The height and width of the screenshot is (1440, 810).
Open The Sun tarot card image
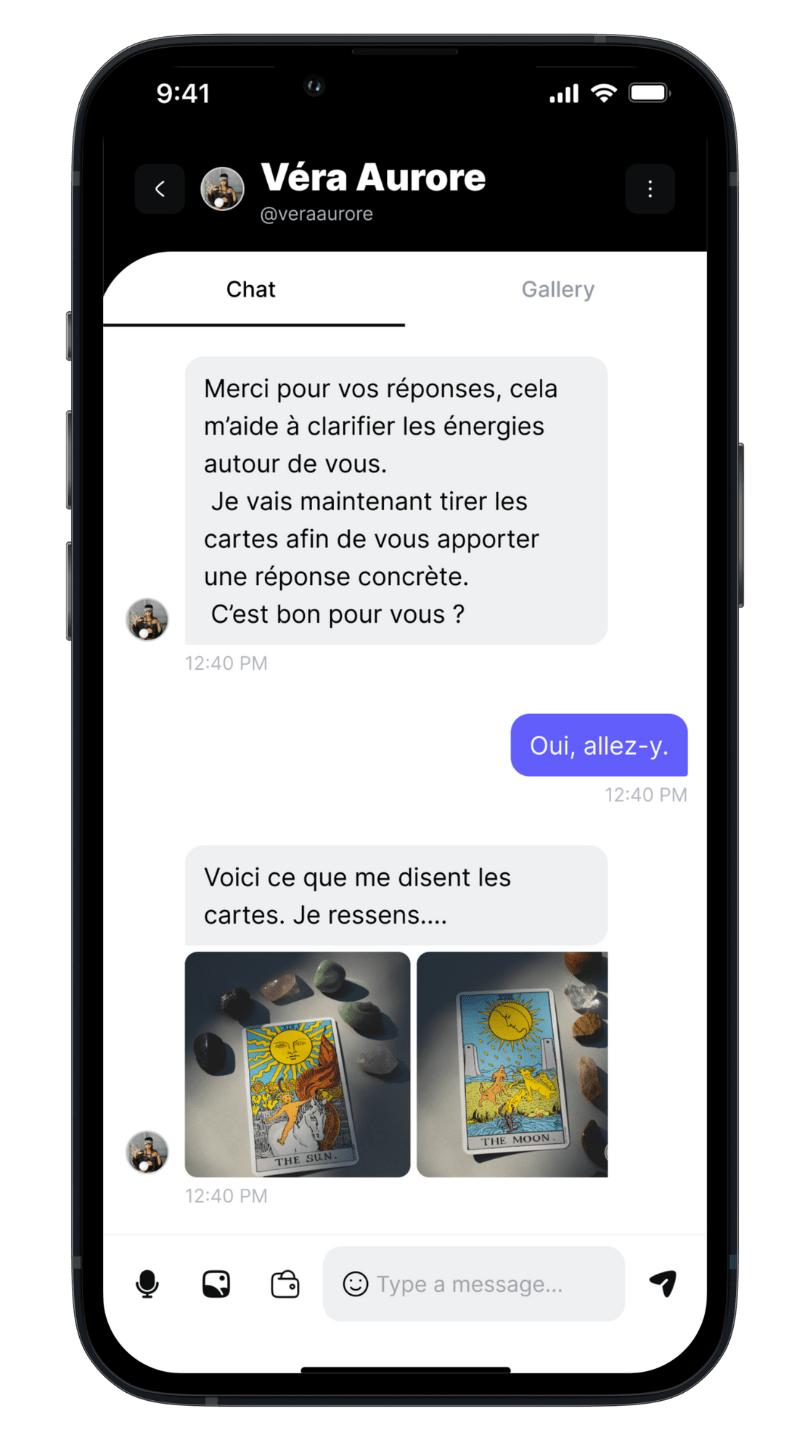point(298,1064)
